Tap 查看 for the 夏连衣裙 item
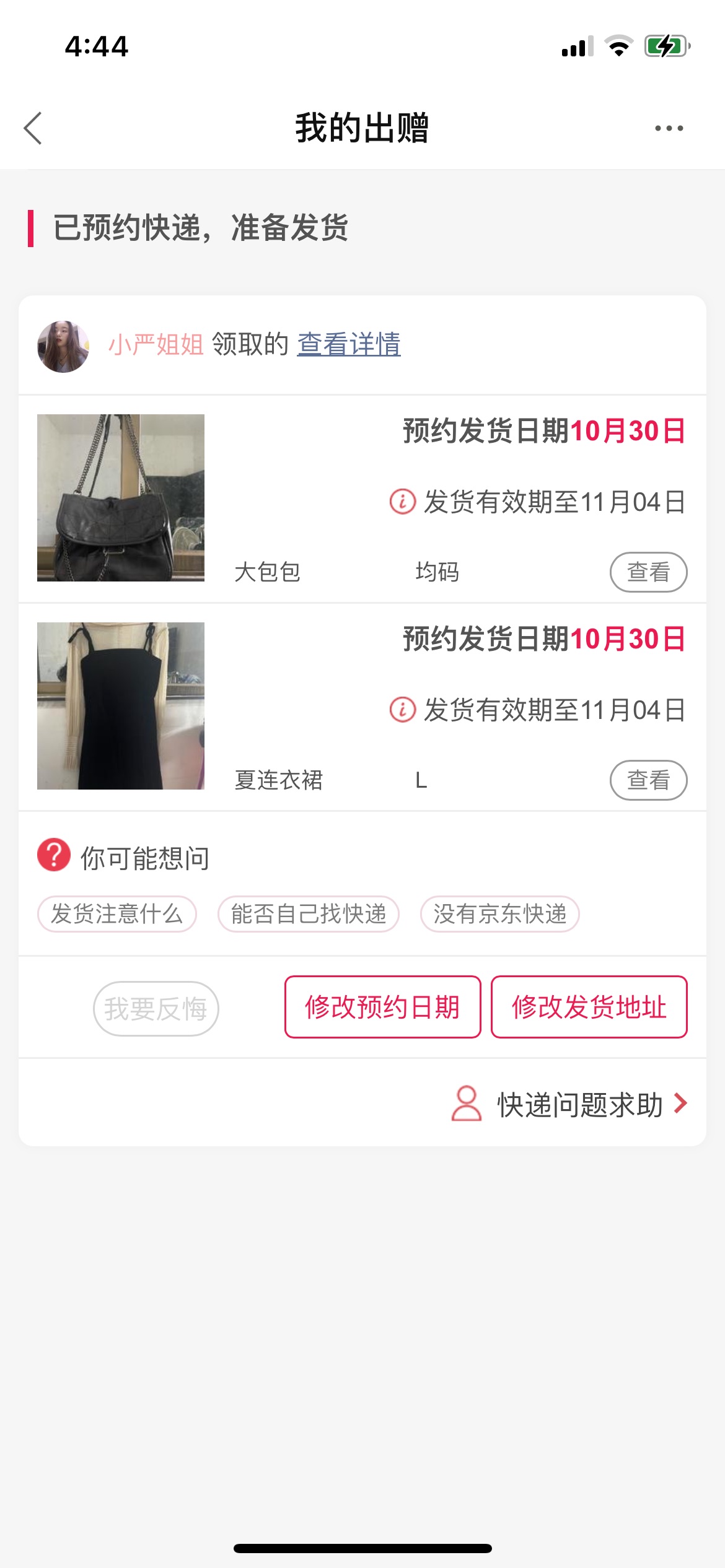This screenshot has width=725, height=1568. pos(648,780)
